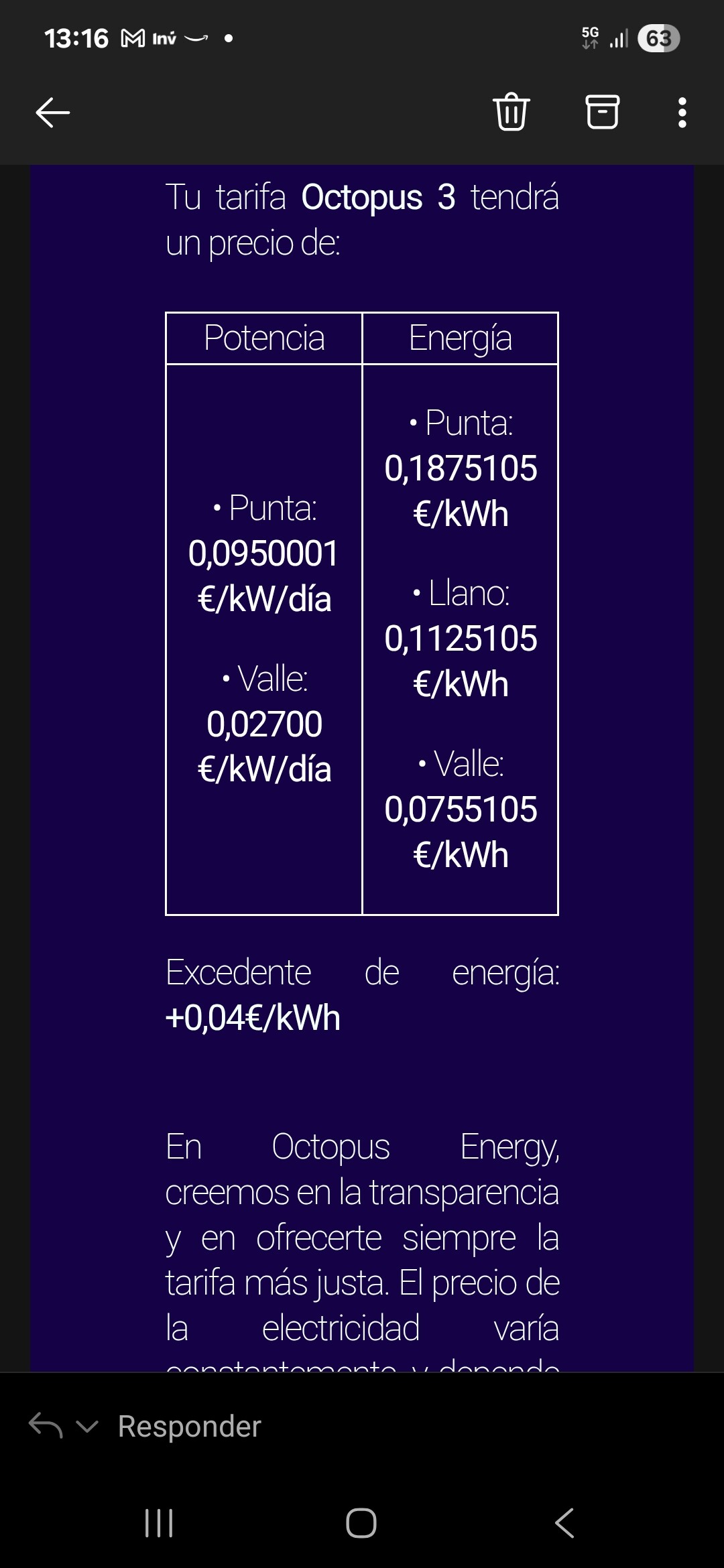
Task: Go back to the inbox
Action: point(52,112)
